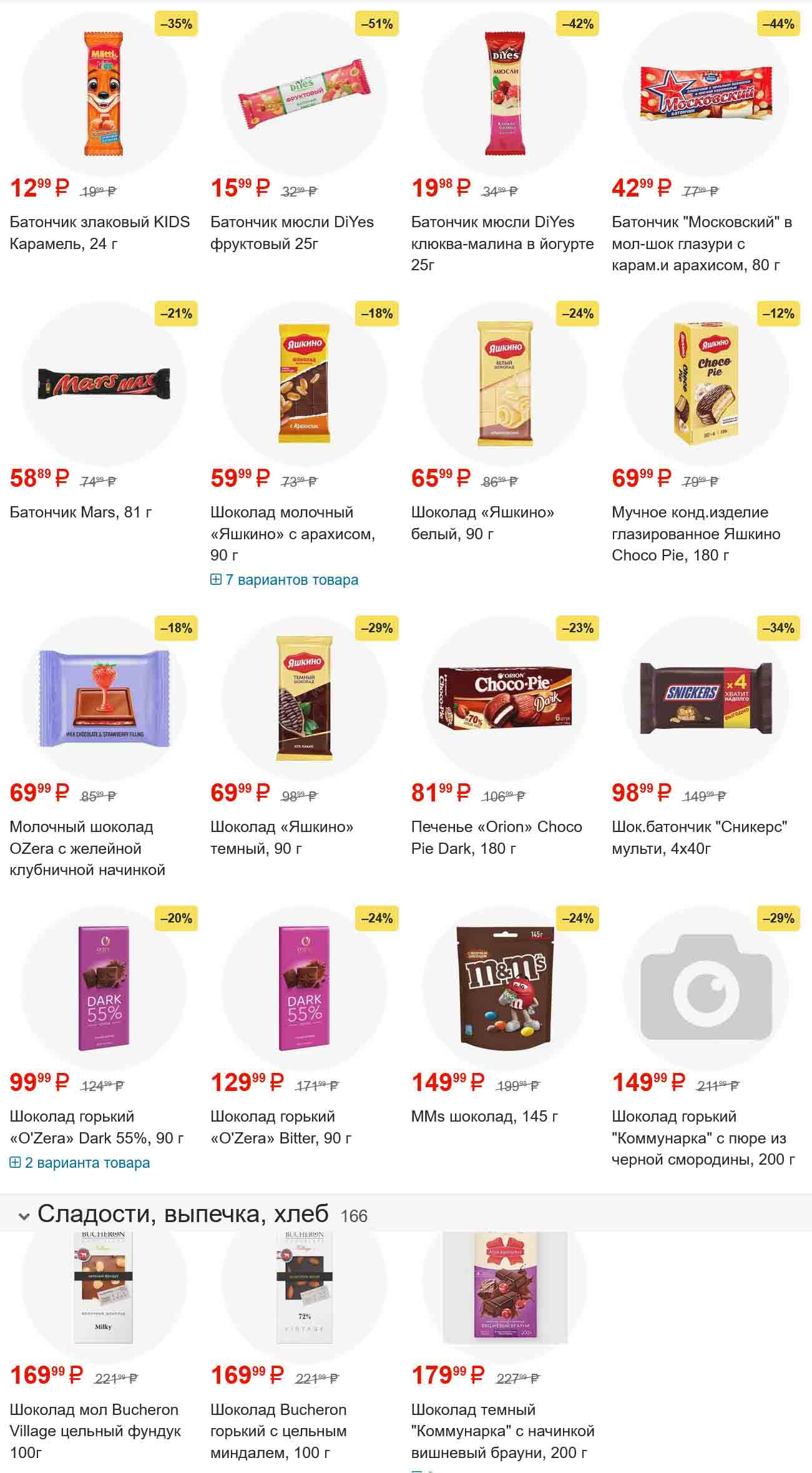
Task: Open Коммунарка с пюре из смородины
Action: [703, 1138]
